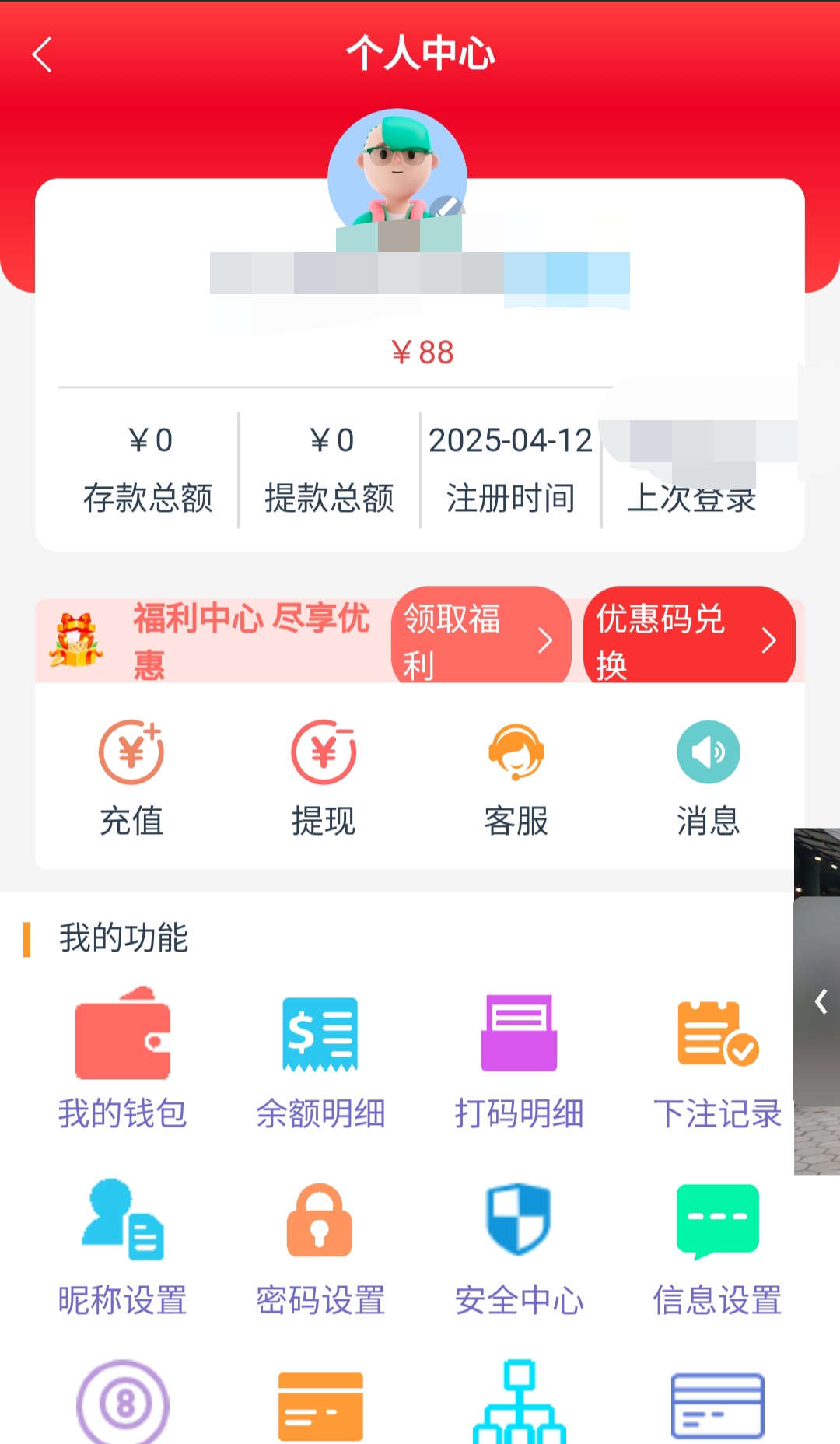Open 优惠码兑换 coupon redemption
840x1444 pixels.
coord(688,640)
